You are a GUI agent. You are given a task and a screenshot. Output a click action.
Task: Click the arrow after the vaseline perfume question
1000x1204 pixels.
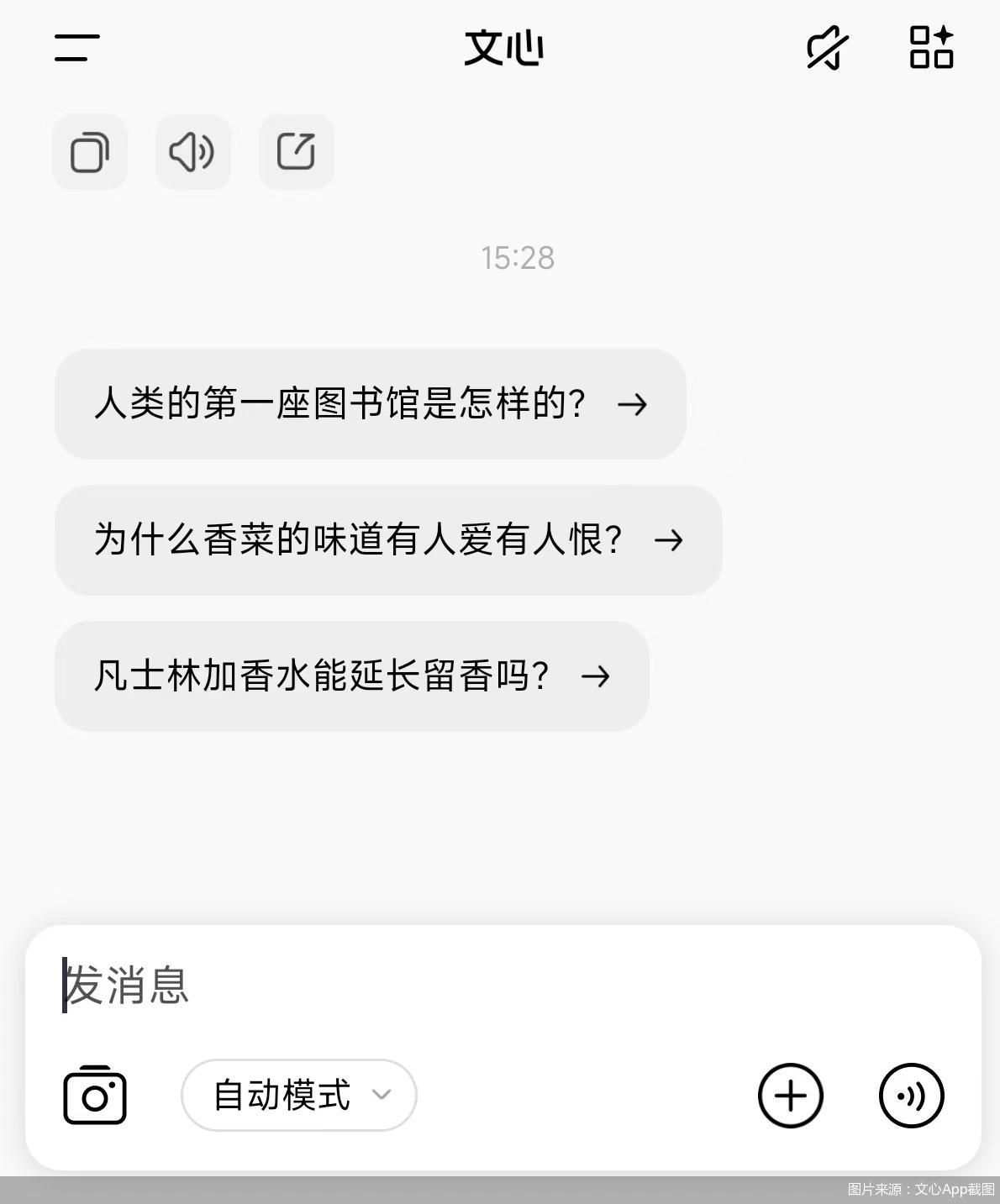point(597,676)
